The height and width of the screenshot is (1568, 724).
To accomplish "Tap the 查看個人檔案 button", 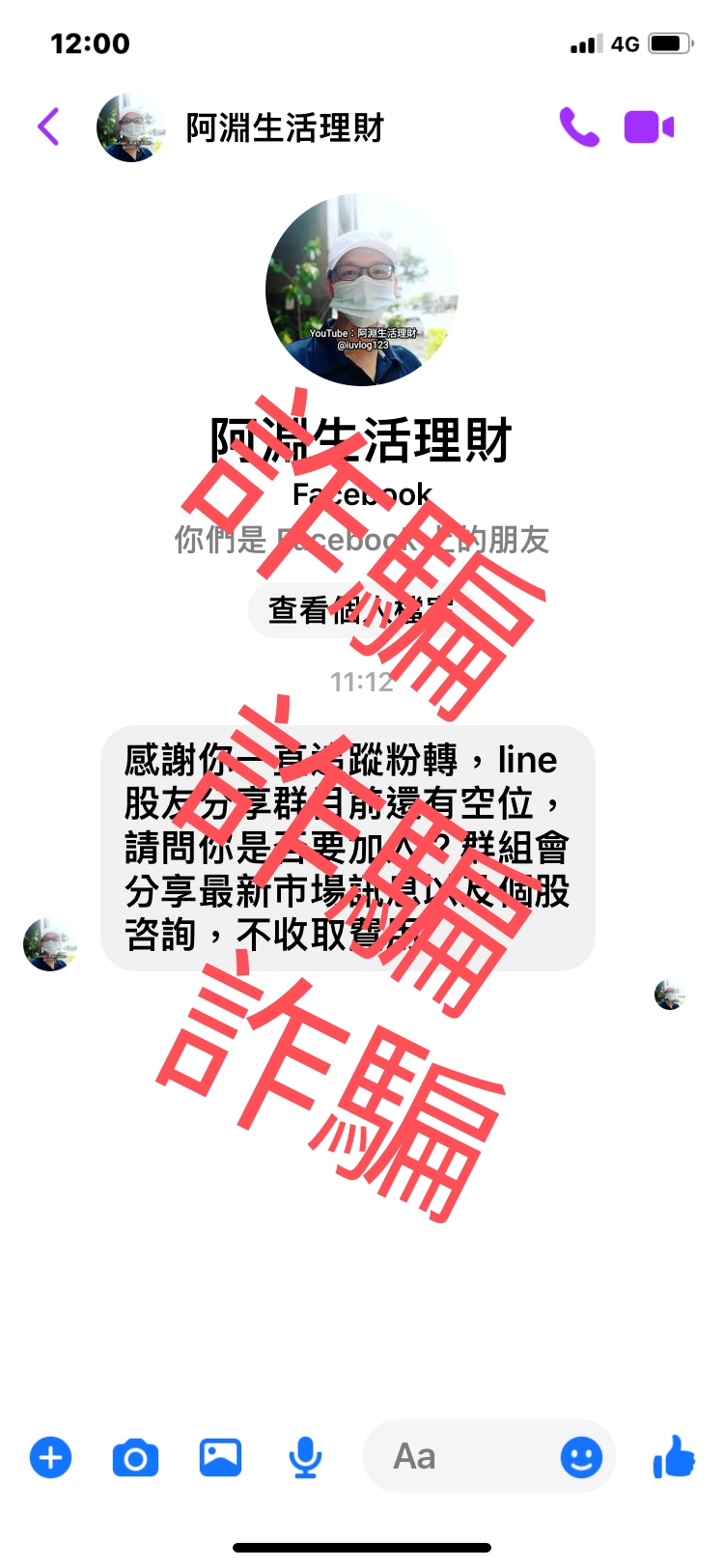I will [361, 610].
